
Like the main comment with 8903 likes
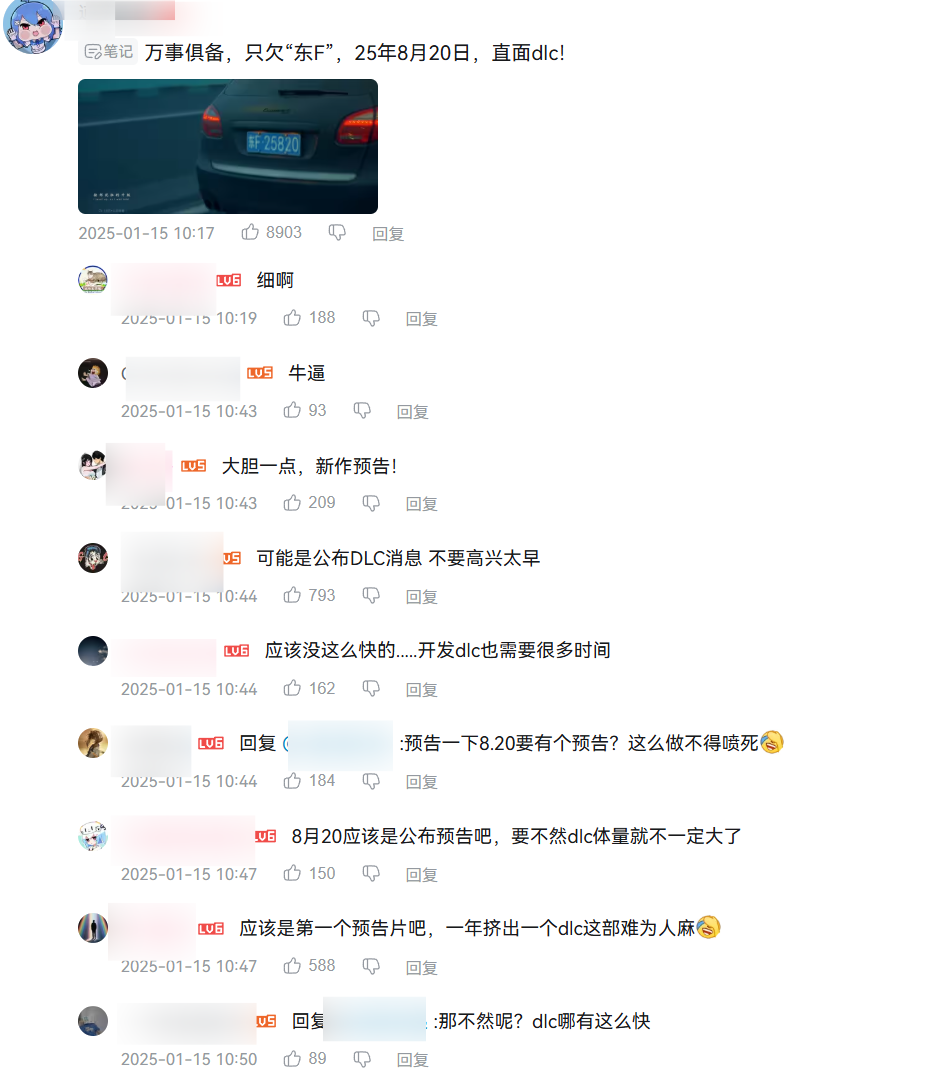click(251, 232)
